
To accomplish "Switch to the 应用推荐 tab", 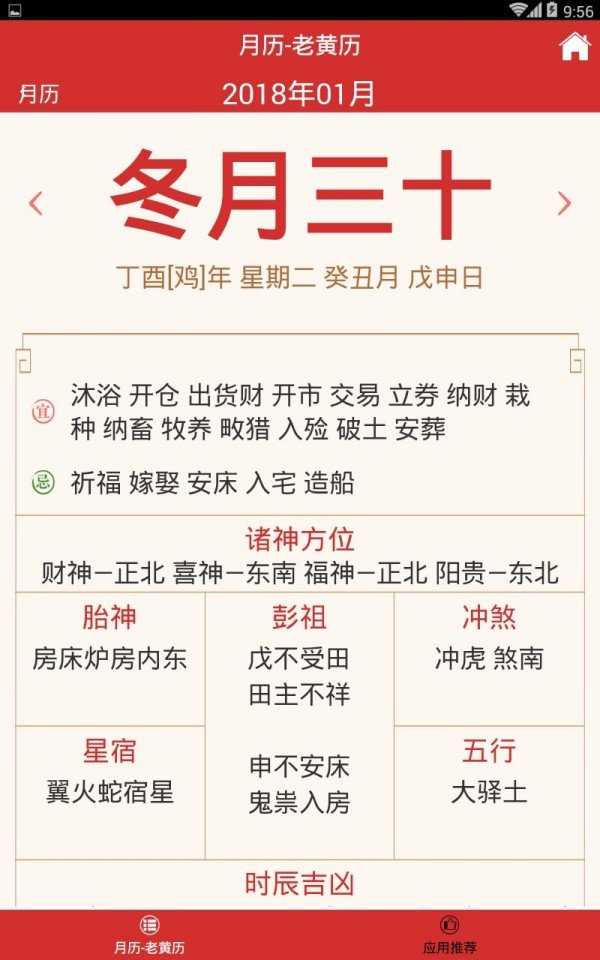I will click(450, 935).
